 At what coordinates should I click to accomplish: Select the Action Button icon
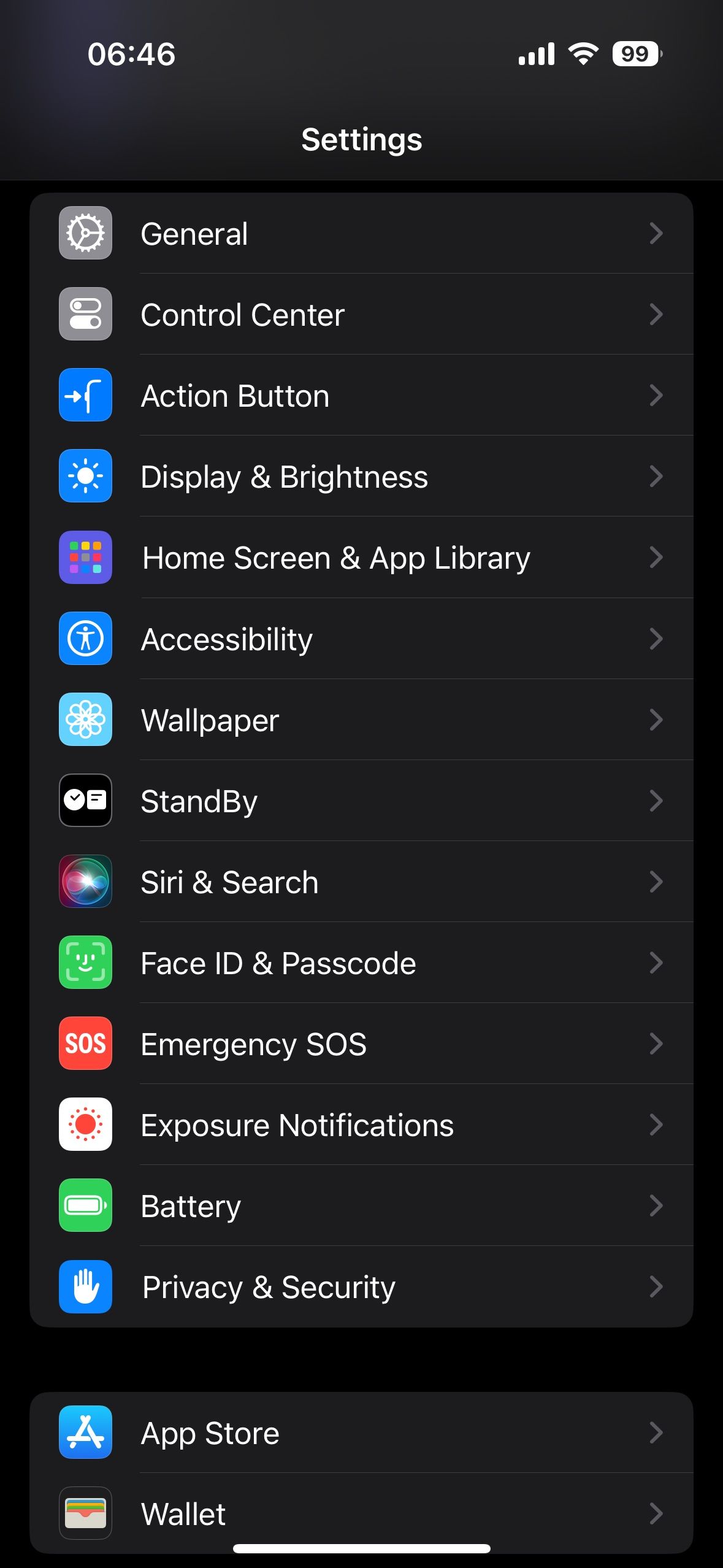pos(85,395)
